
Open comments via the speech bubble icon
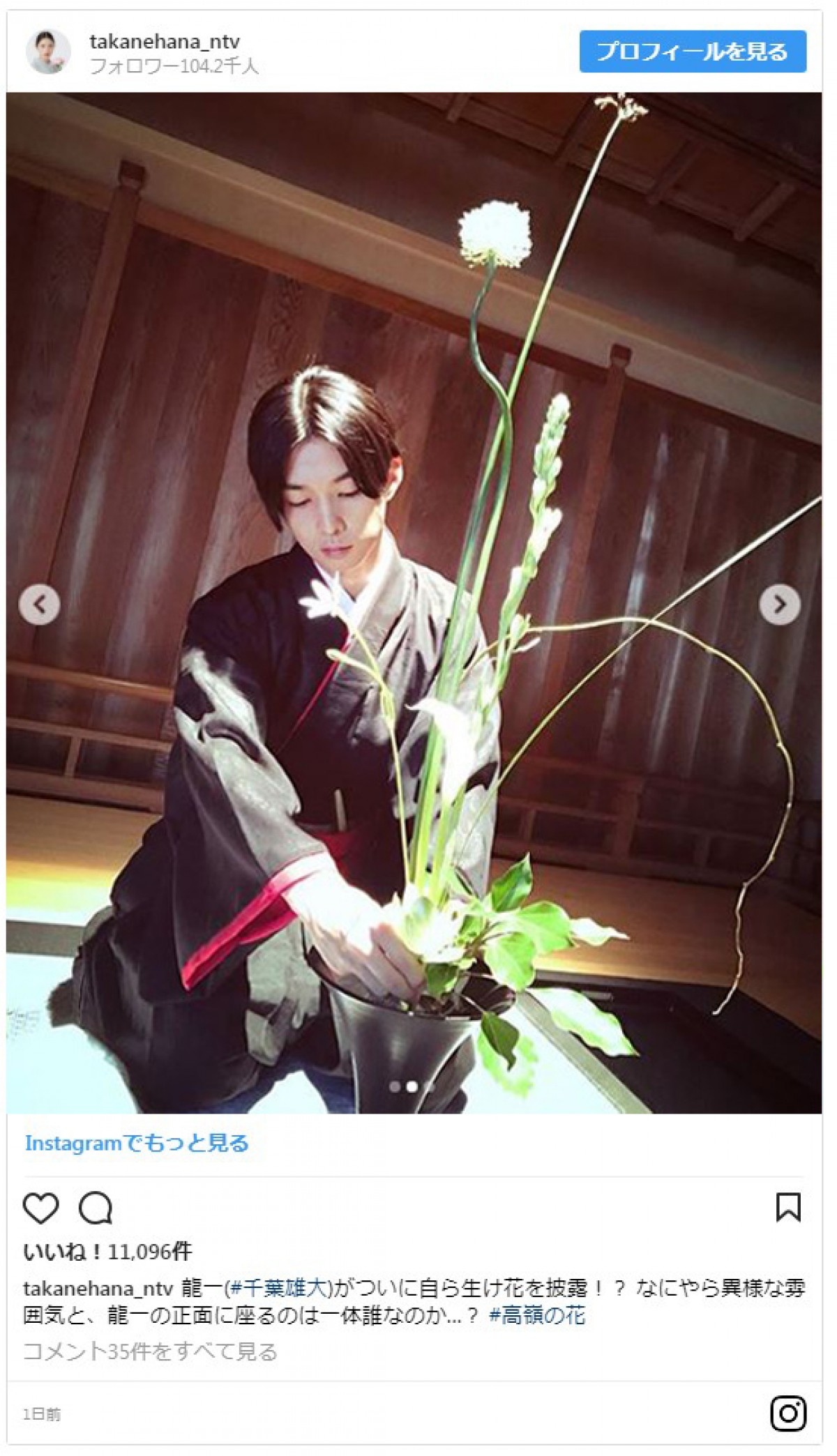click(x=96, y=1208)
